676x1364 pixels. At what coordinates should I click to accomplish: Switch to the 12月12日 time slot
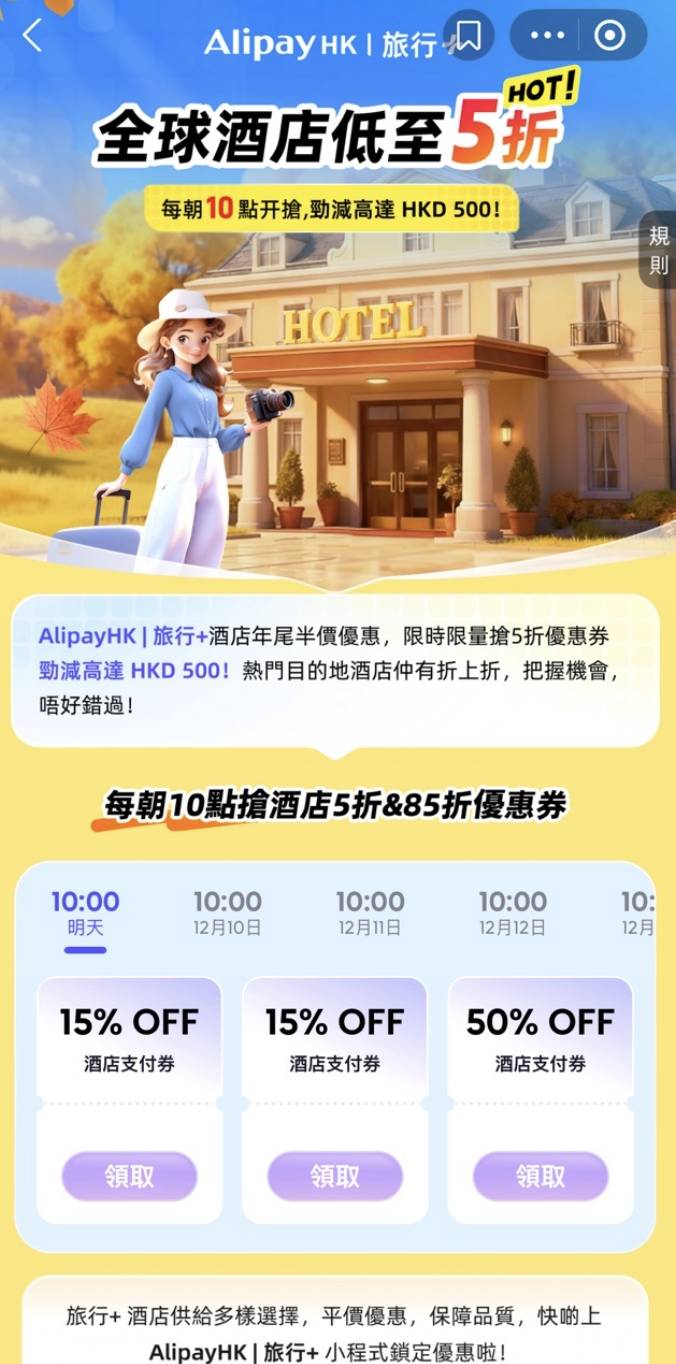click(x=512, y=913)
